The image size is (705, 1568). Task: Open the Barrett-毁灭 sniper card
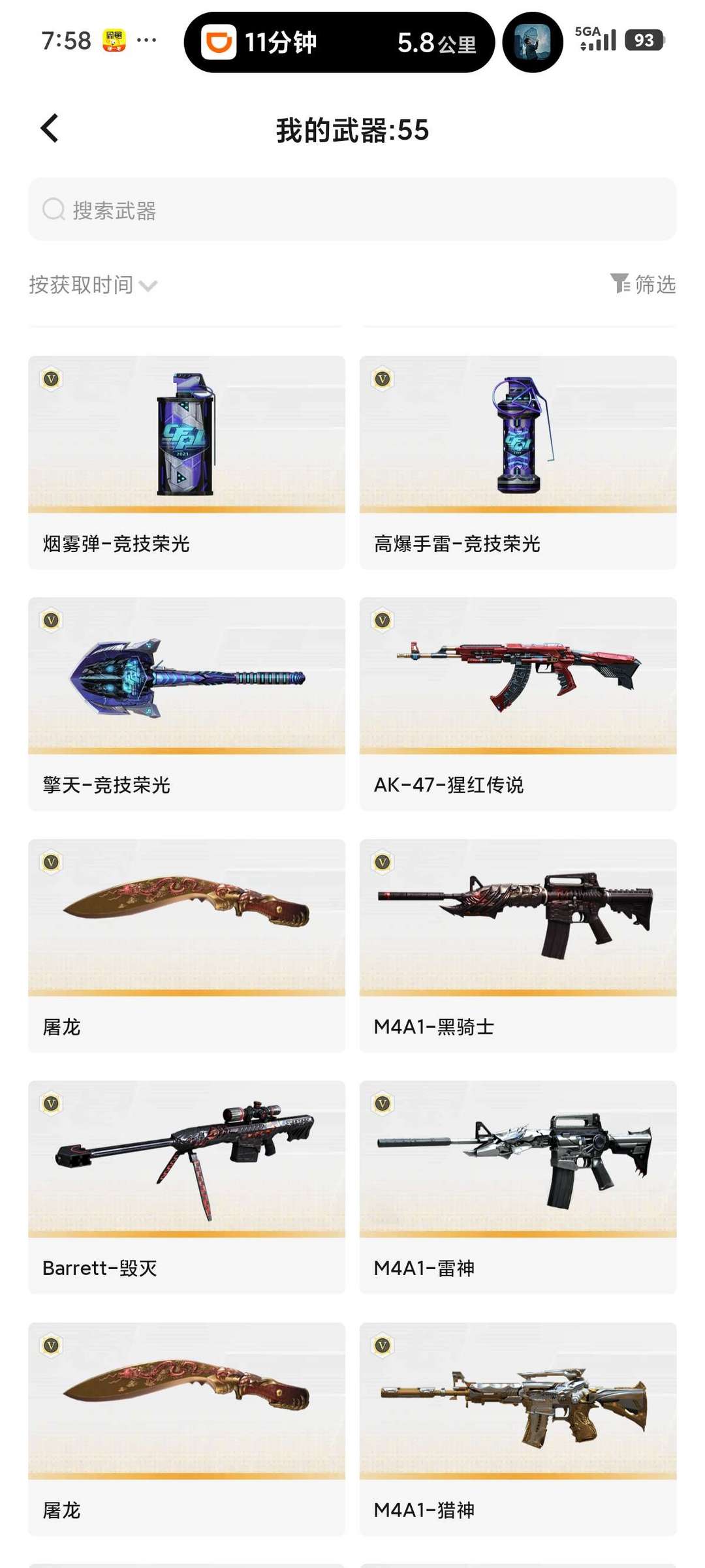click(187, 1186)
